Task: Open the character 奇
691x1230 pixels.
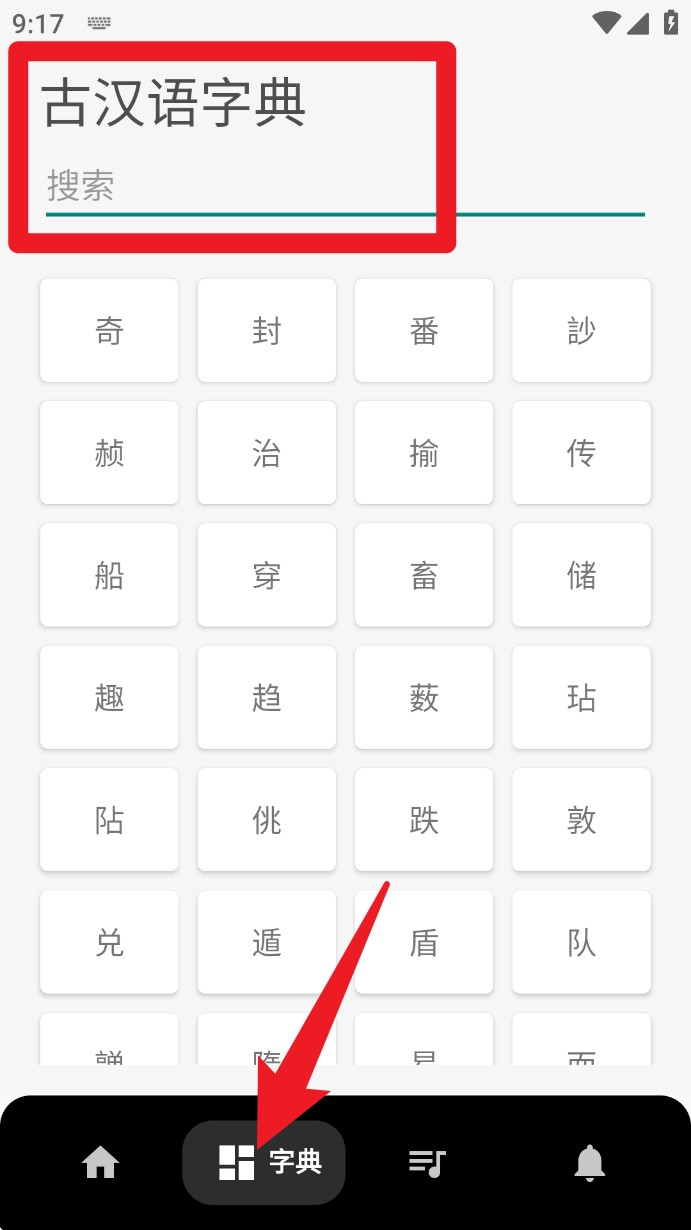Action: tap(109, 330)
